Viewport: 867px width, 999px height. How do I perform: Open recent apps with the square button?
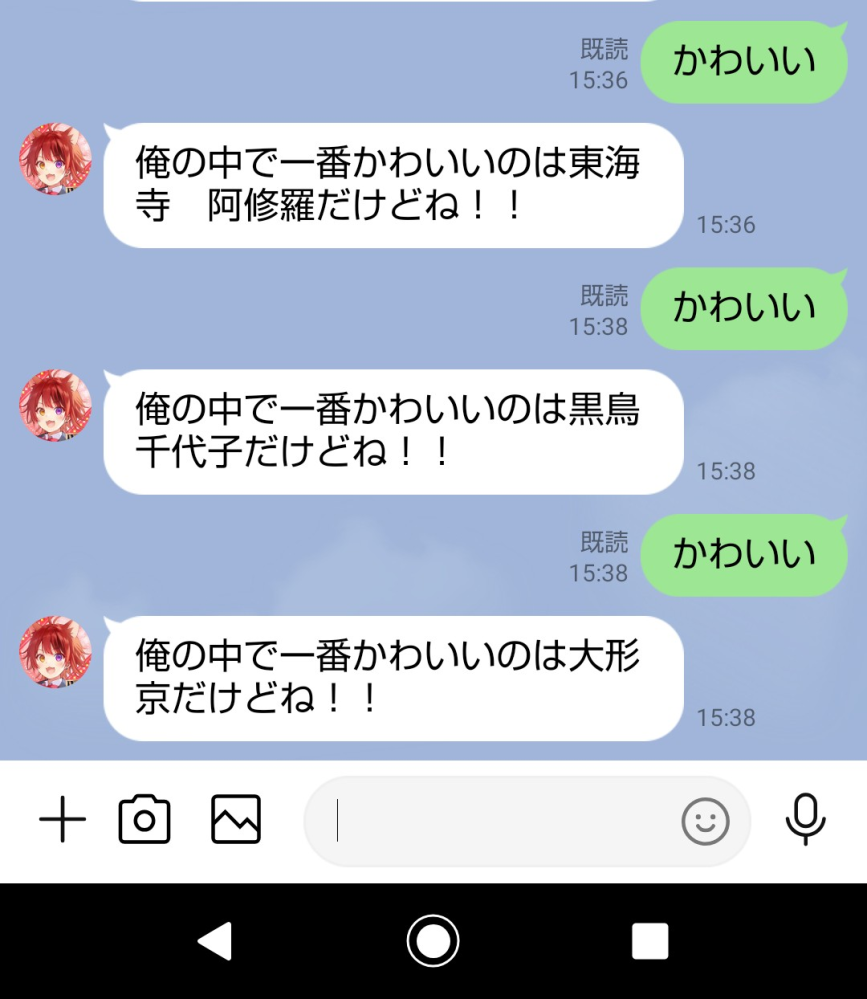(651, 941)
